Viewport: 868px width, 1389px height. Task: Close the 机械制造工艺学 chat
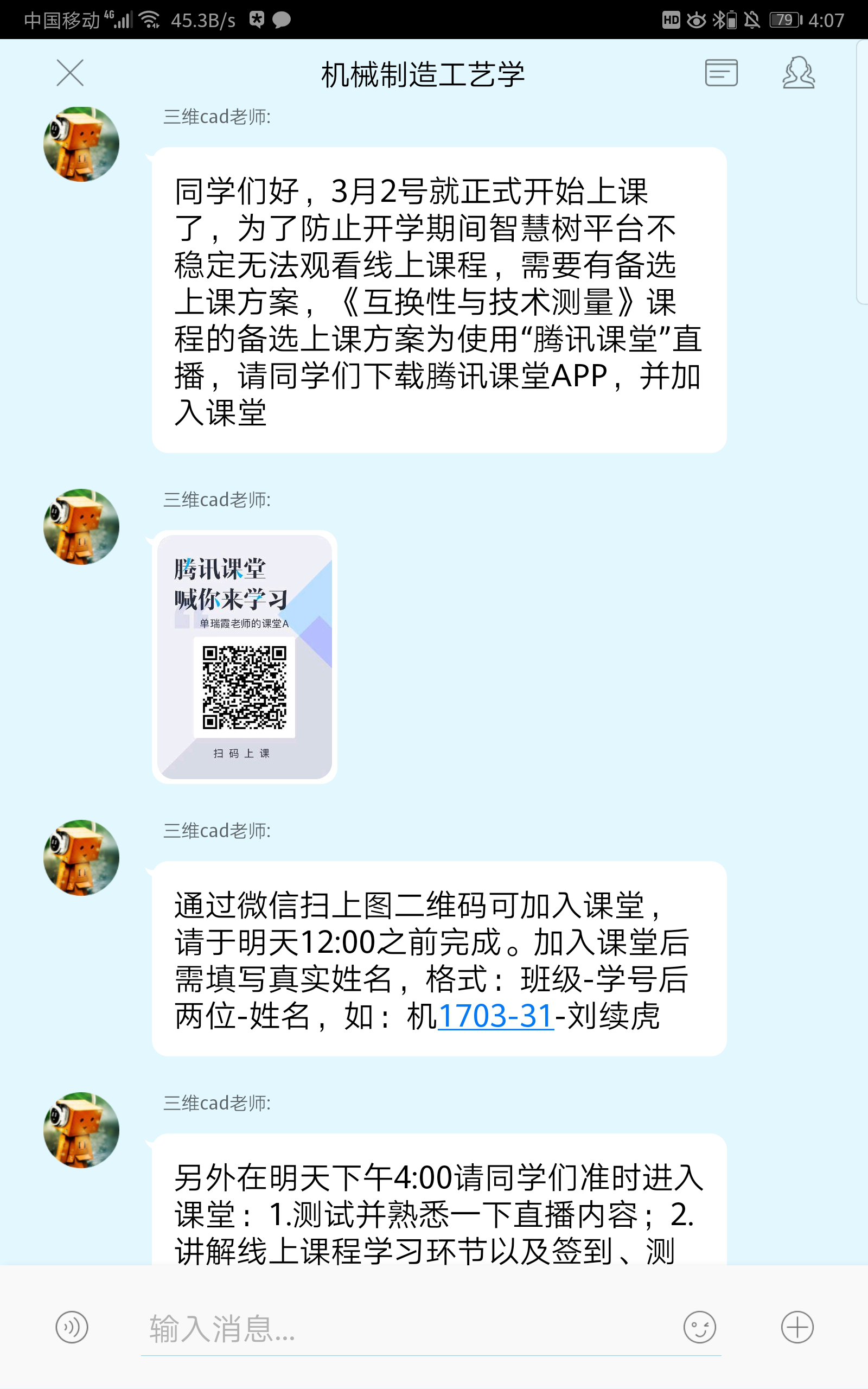[70, 73]
